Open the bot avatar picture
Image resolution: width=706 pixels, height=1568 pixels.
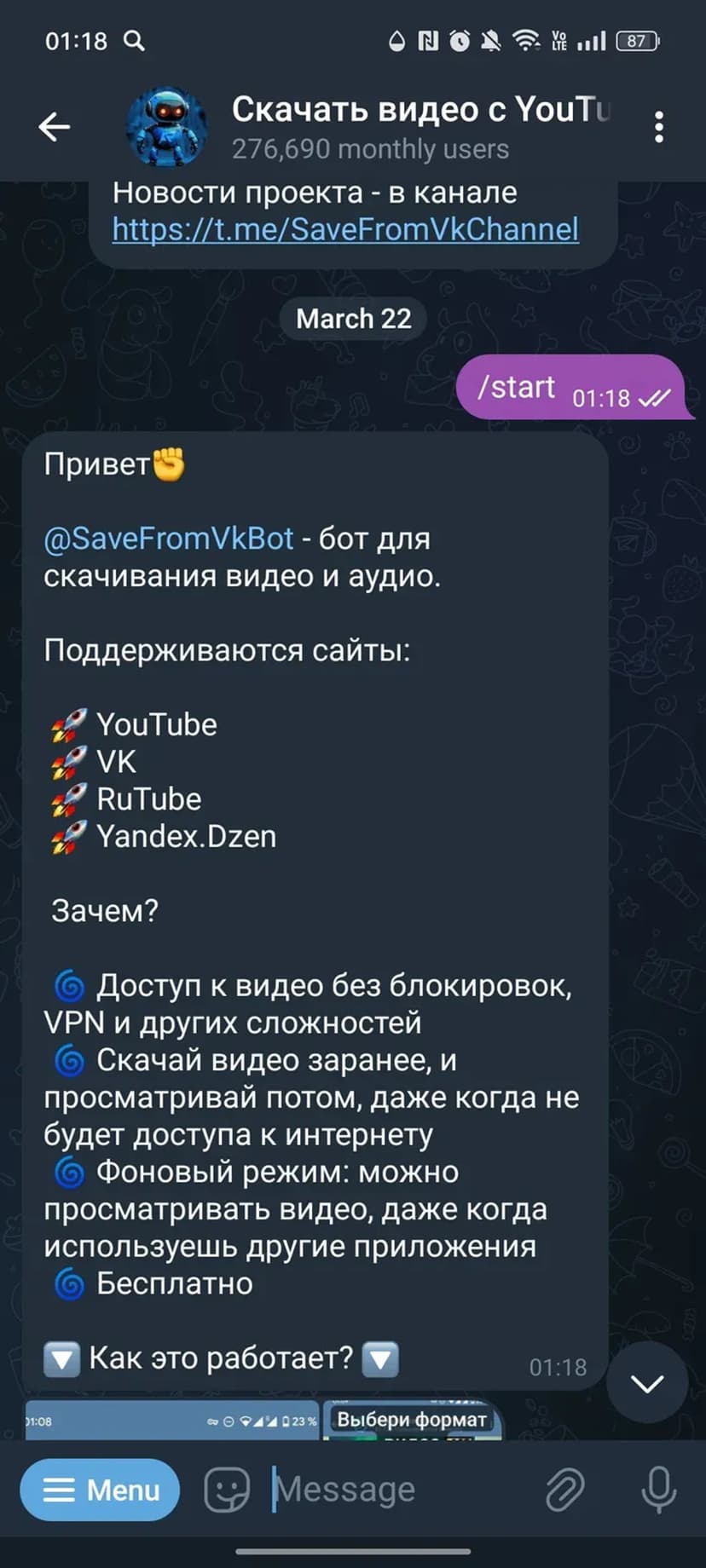tap(166, 127)
